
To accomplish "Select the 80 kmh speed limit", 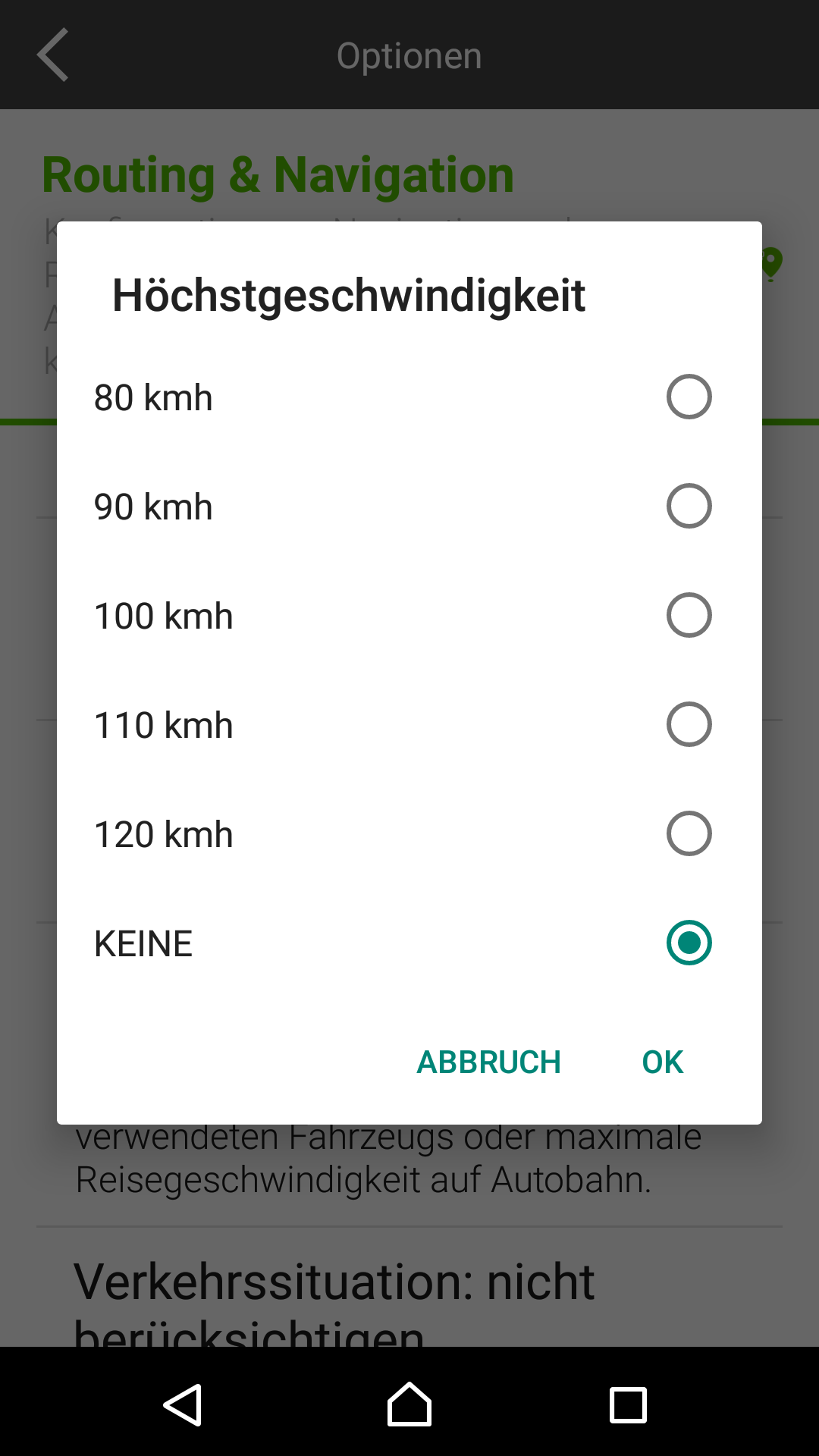I will pyautogui.click(x=689, y=397).
